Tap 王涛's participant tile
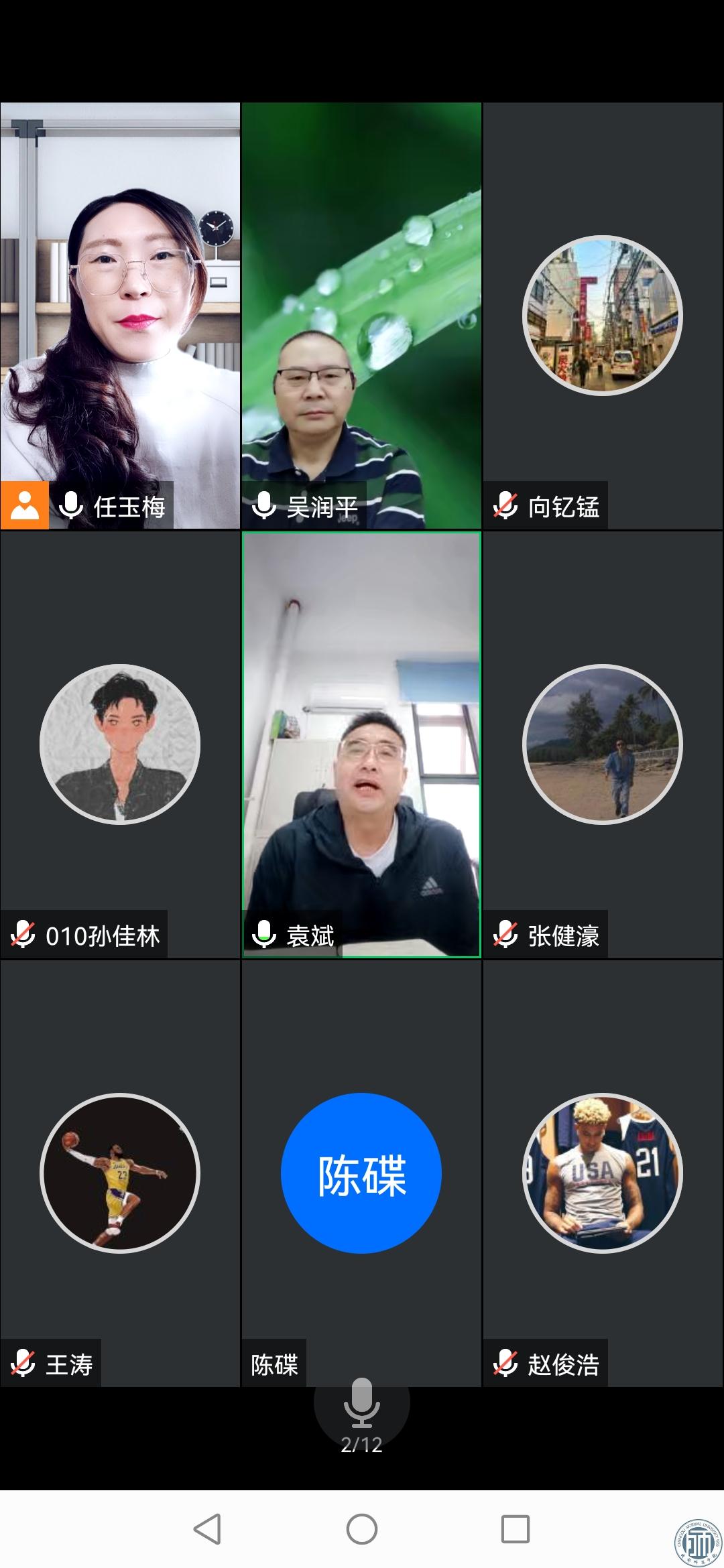The height and width of the screenshot is (1568, 724). pos(121,1173)
